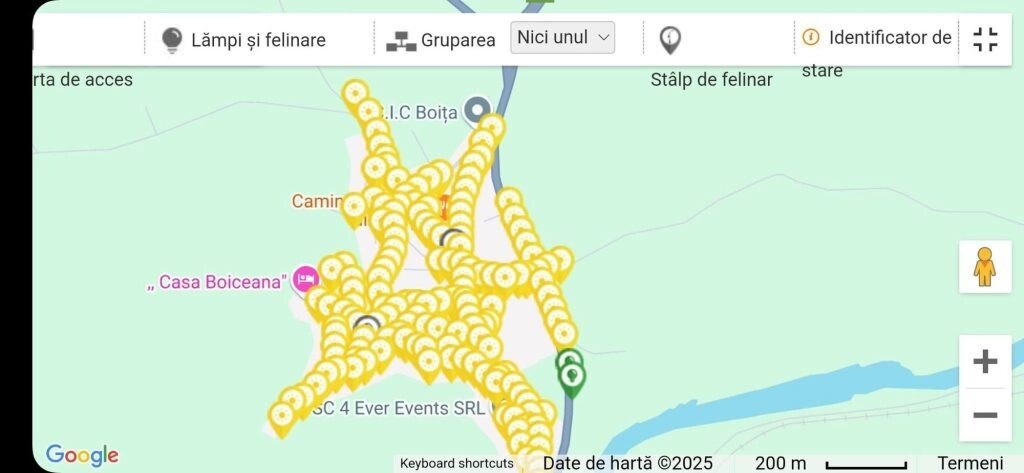The image size is (1024, 473).
Task: Open the Gruparea dropdown set to Nici unul
Action: tap(562, 38)
